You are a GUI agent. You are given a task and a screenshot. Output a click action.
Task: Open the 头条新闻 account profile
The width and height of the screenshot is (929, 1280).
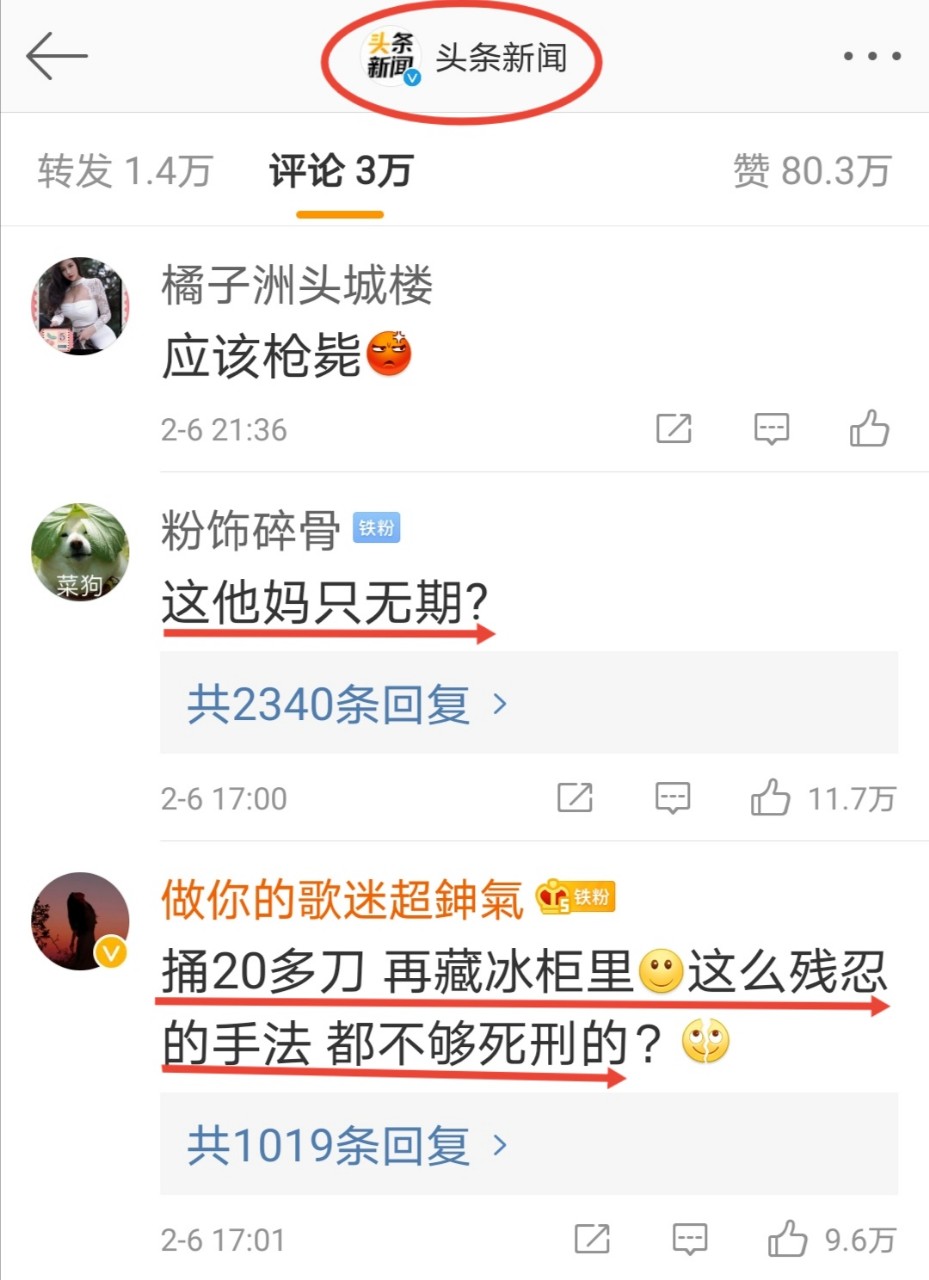pos(465,57)
